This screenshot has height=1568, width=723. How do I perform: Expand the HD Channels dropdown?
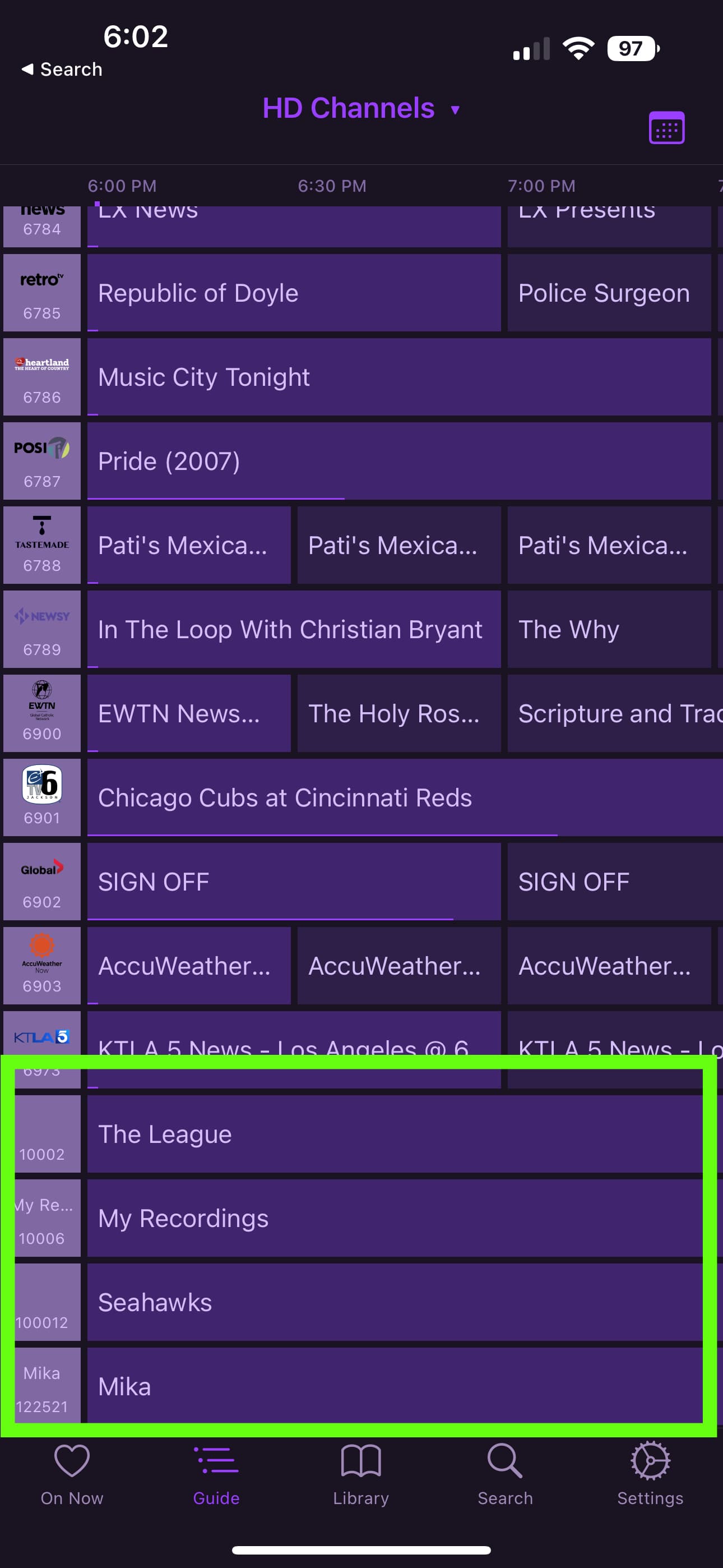click(x=361, y=108)
